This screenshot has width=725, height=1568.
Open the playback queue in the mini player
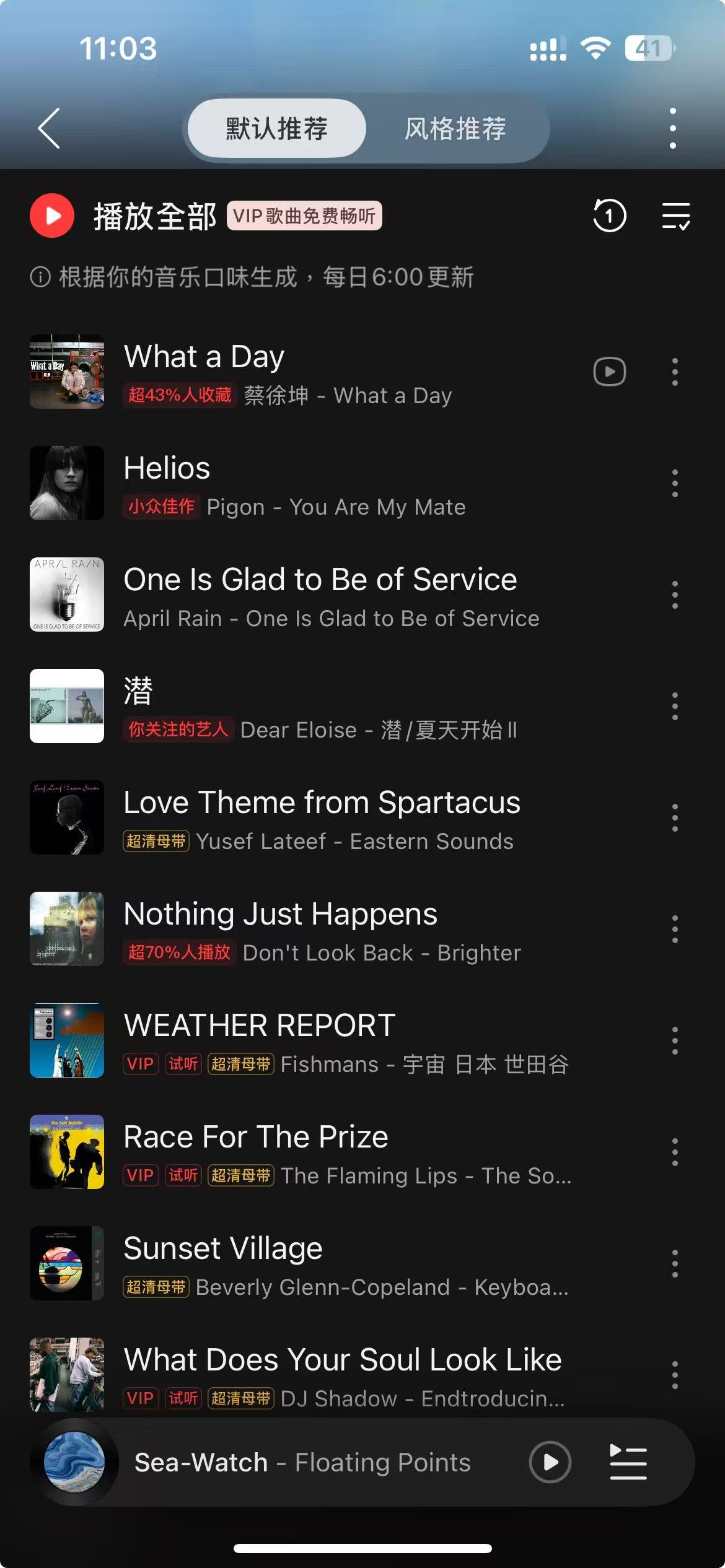(x=628, y=1462)
